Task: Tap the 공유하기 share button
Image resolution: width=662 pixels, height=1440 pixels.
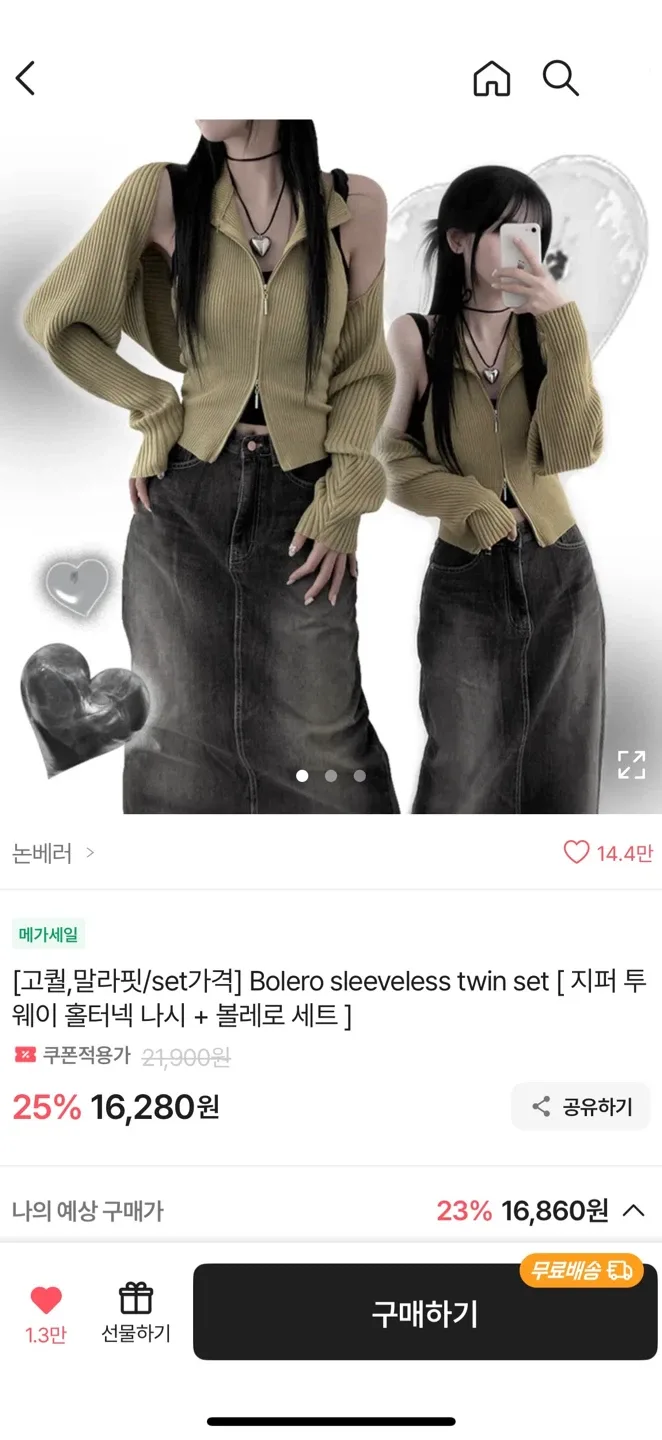Action: (x=581, y=1106)
